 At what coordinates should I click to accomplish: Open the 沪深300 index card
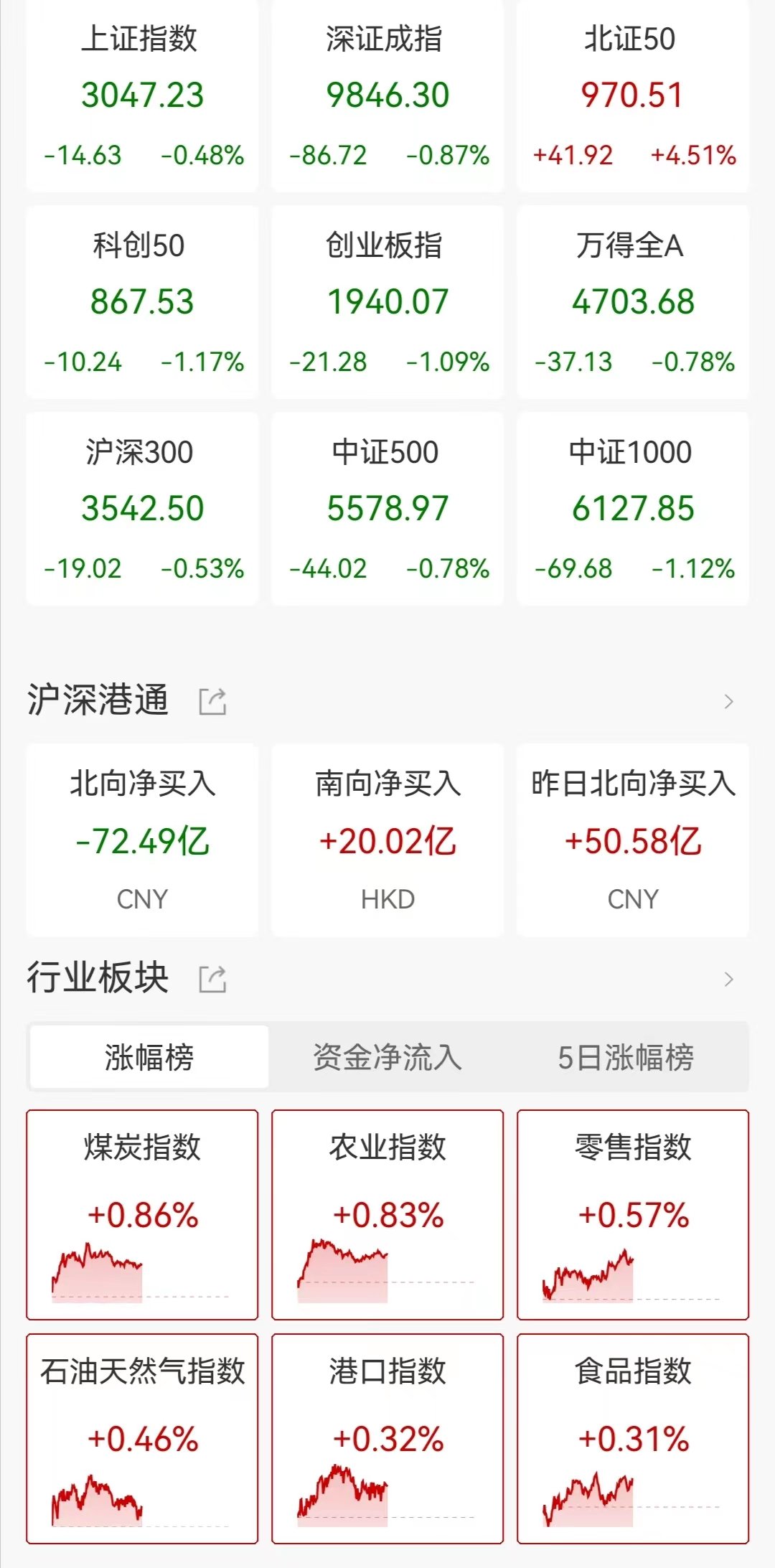(x=142, y=509)
